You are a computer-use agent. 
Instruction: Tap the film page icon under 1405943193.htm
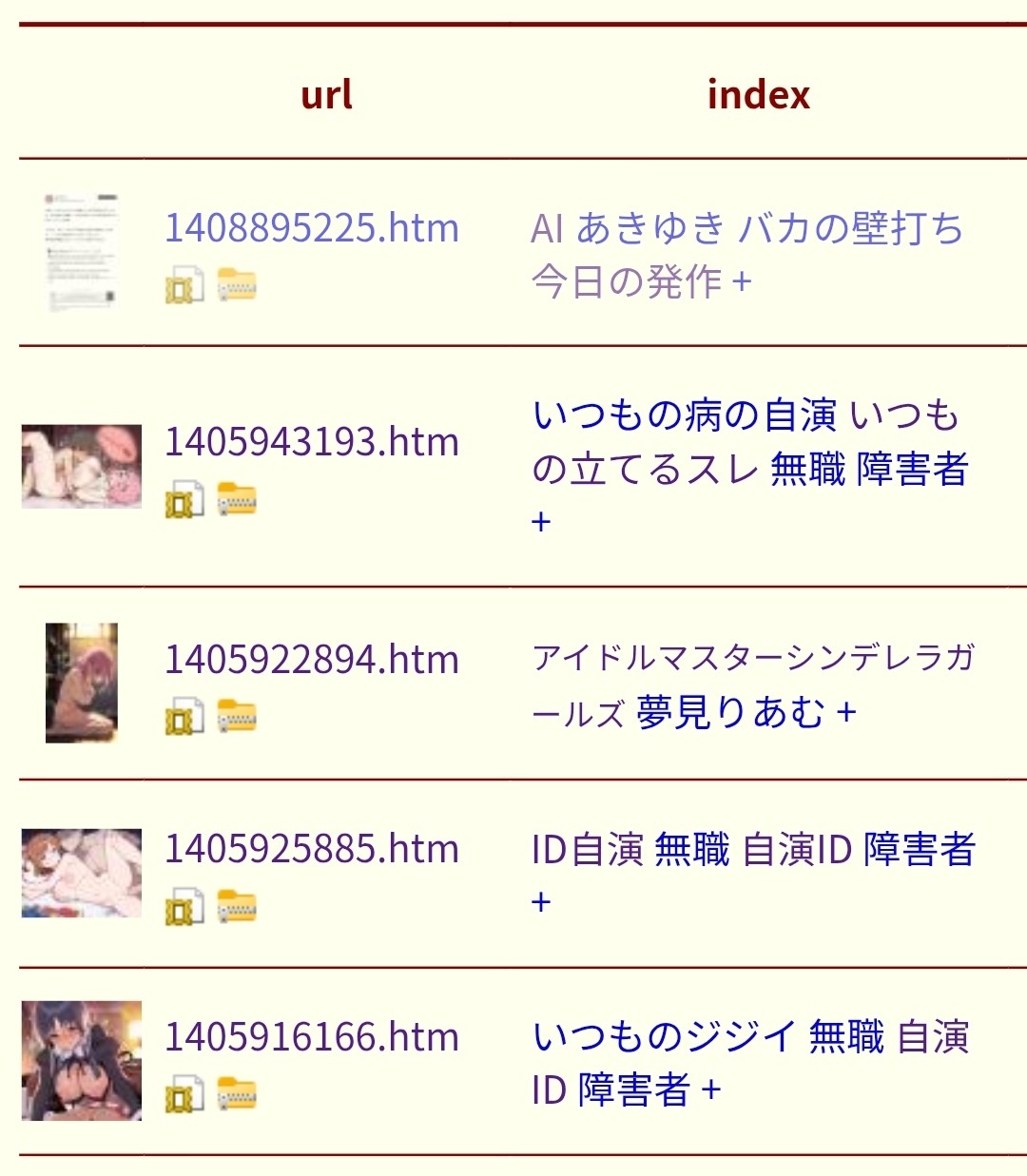click(184, 499)
